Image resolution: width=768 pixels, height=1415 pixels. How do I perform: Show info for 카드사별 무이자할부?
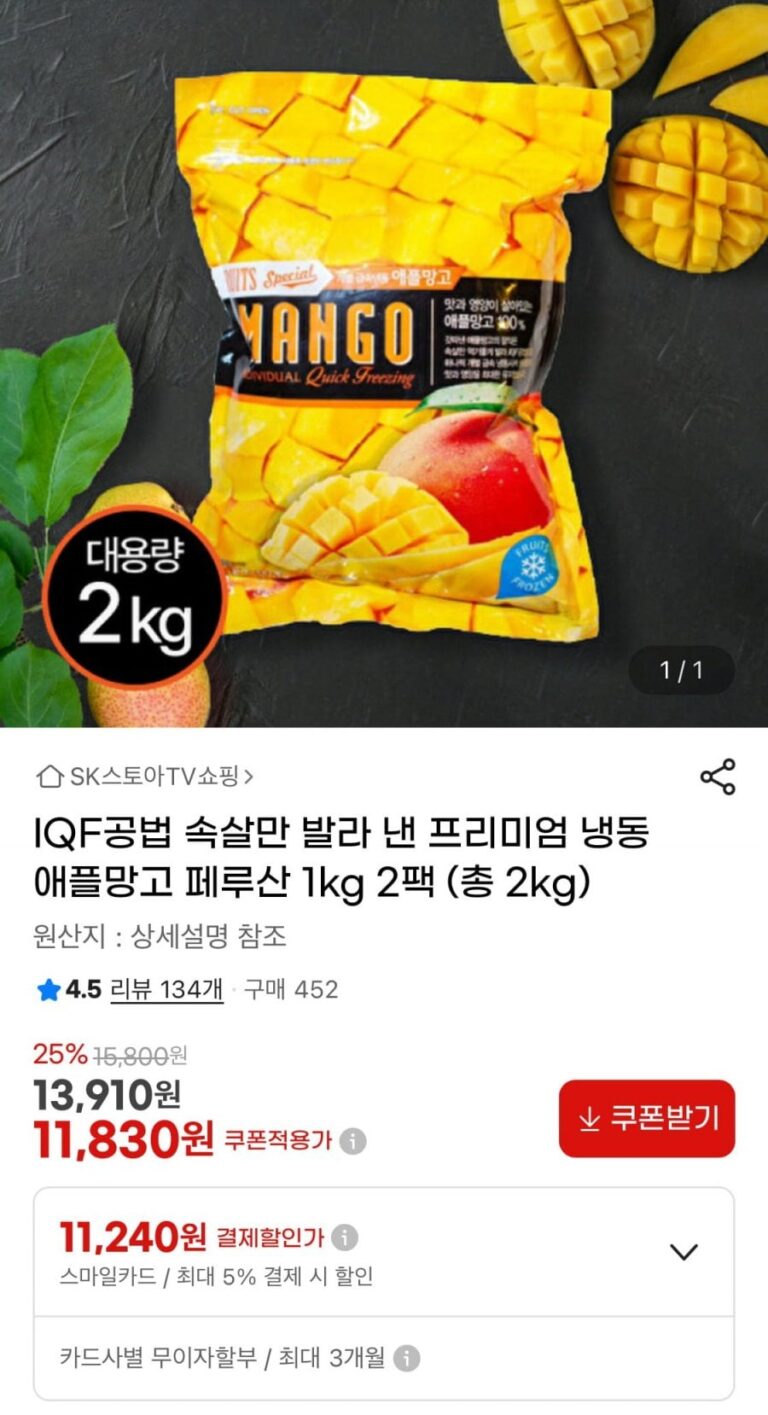click(x=406, y=1358)
